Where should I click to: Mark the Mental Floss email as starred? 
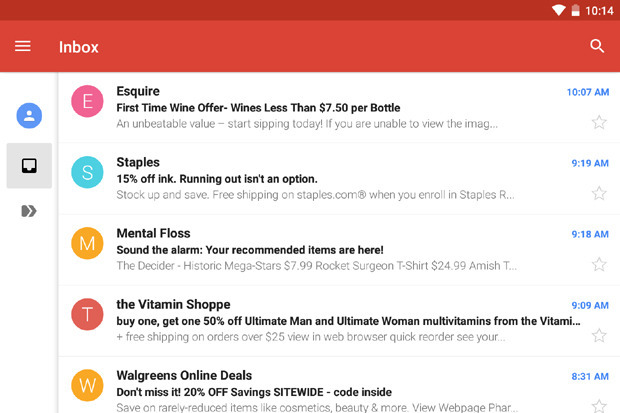pos(599,264)
